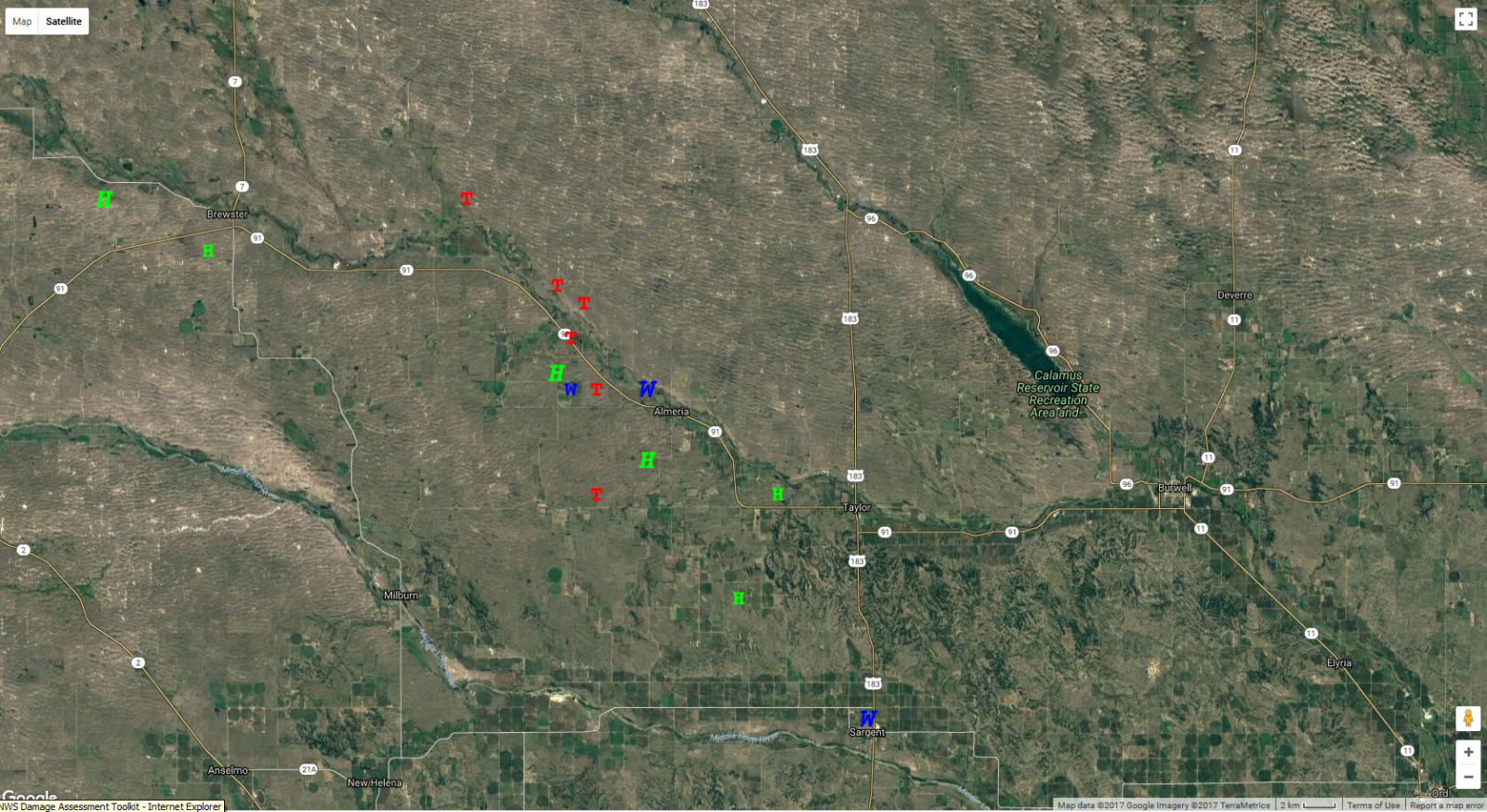This screenshot has width=1487, height=812.
Task: Select the Satellite view
Action: (63, 21)
